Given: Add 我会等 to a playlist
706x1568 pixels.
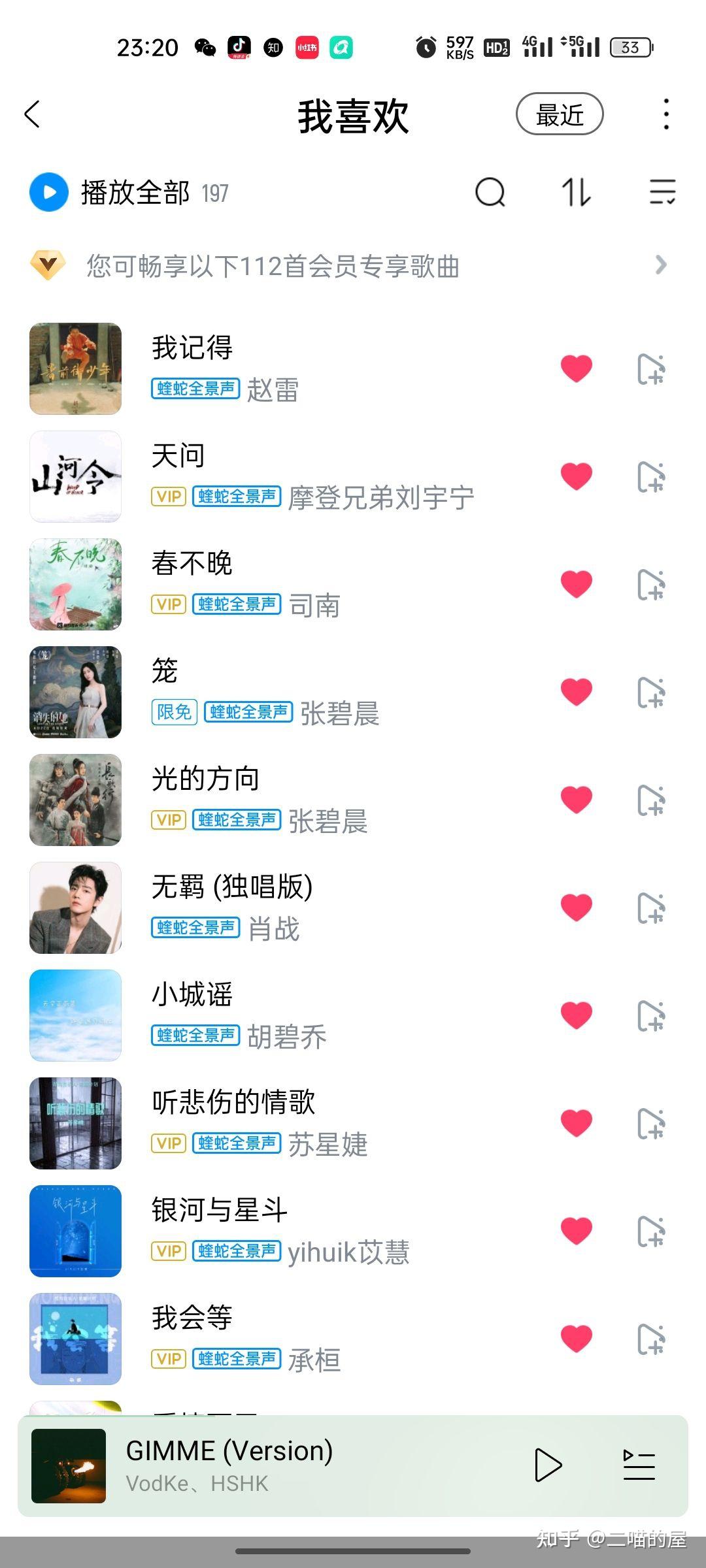Looking at the screenshot, I should pos(651,1339).
